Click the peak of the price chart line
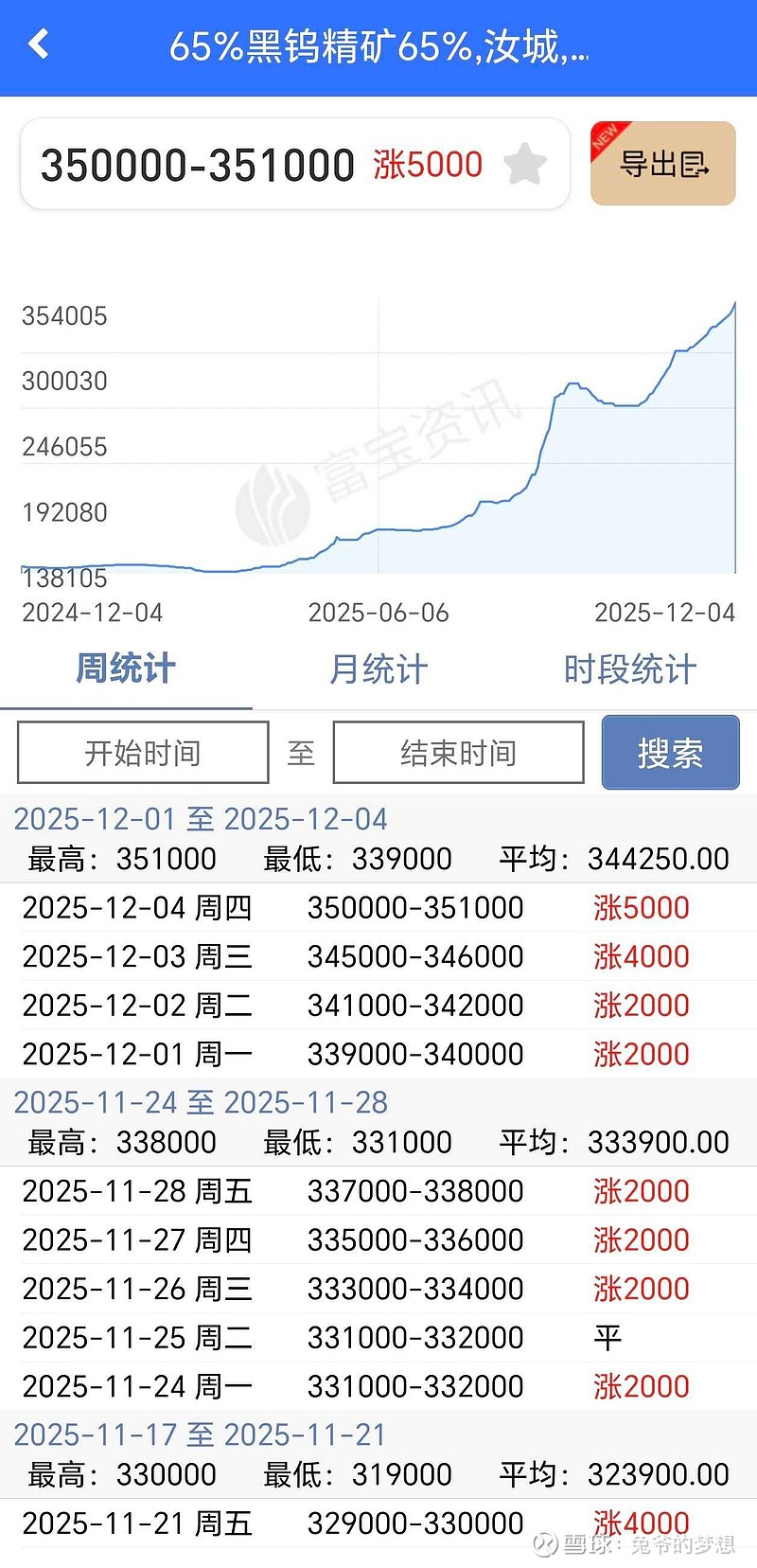The height and width of the screenshot is (1568, 757). point(733,305)
